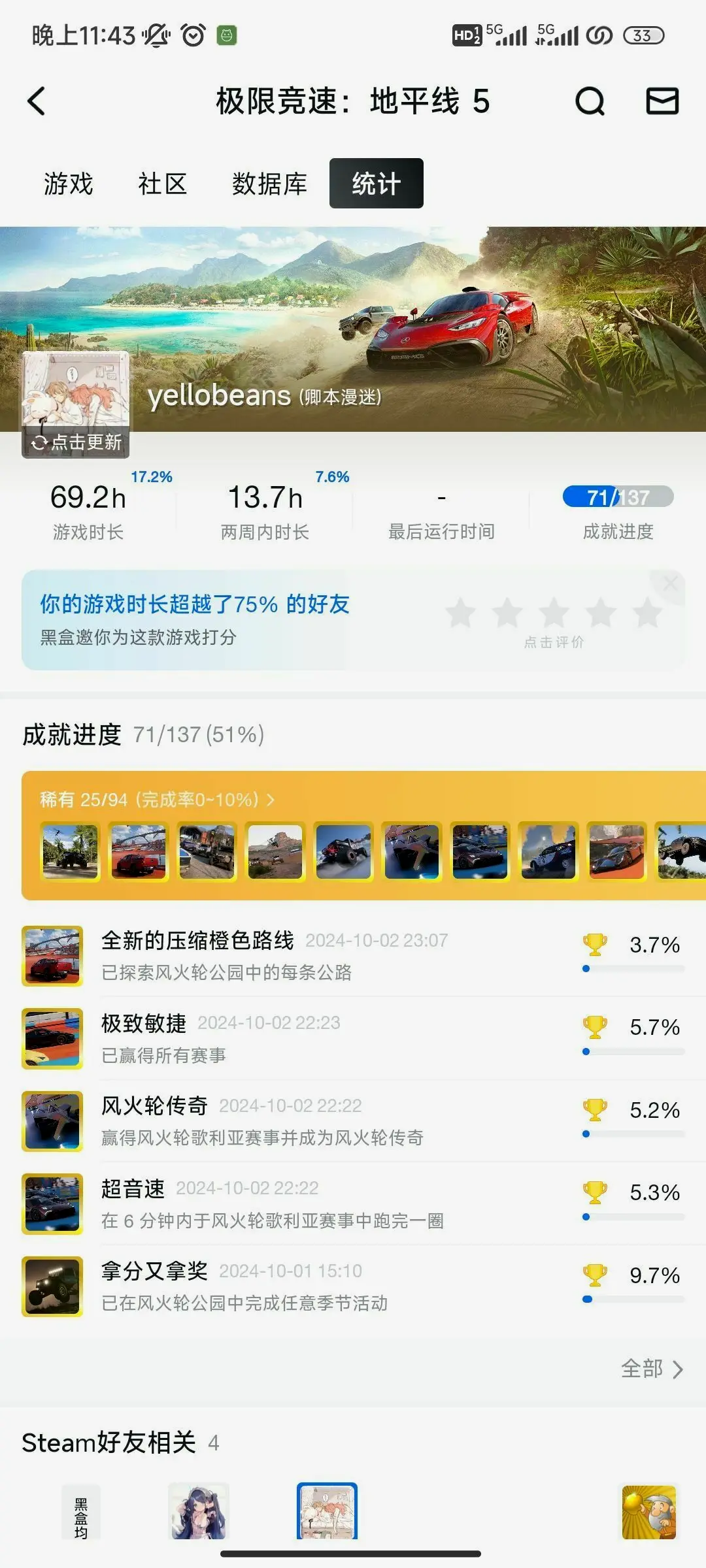Open the 超音速 achievement row
Screen dimensions: 706x1568
pyautogui.click(x=275, y=1203)
